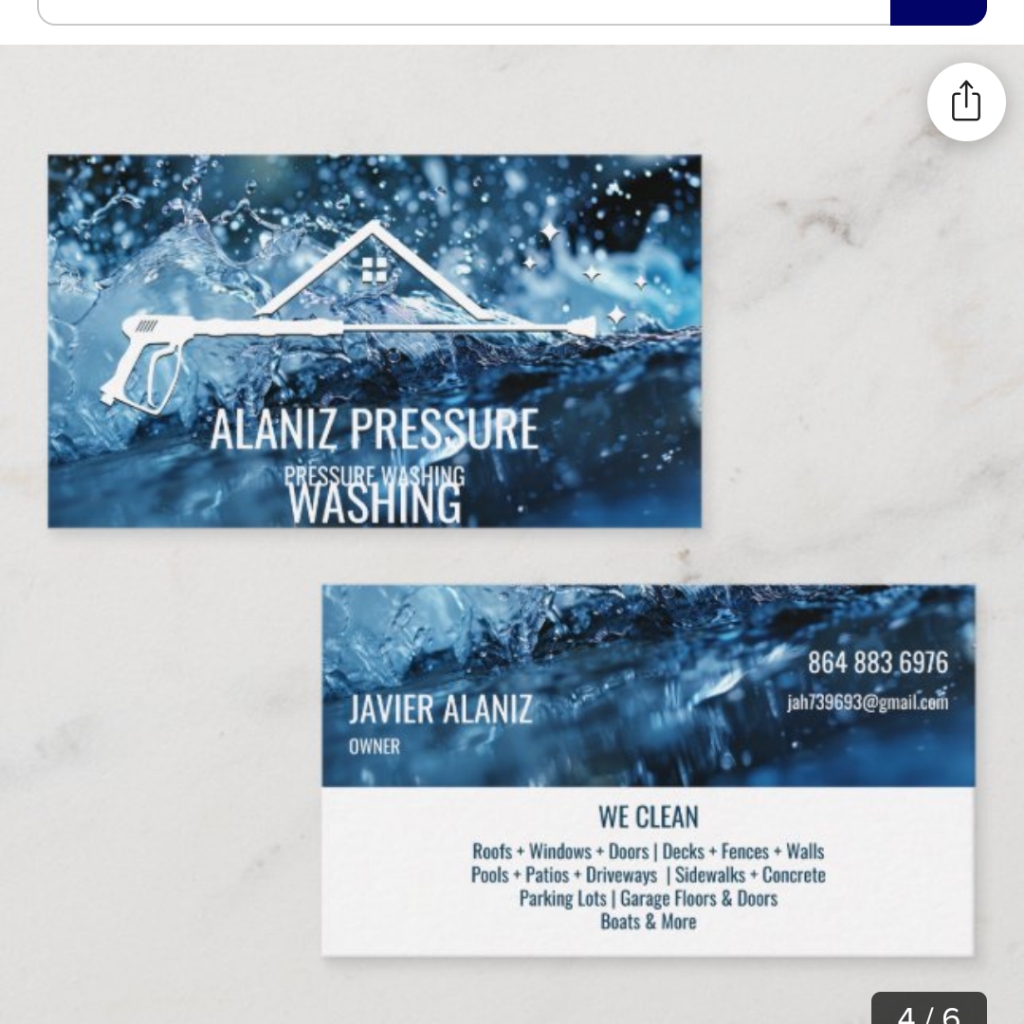Viewport: 1024px width, 1024px height.
Task: Tap the dark blue search button
Action: tap(938, 10)
